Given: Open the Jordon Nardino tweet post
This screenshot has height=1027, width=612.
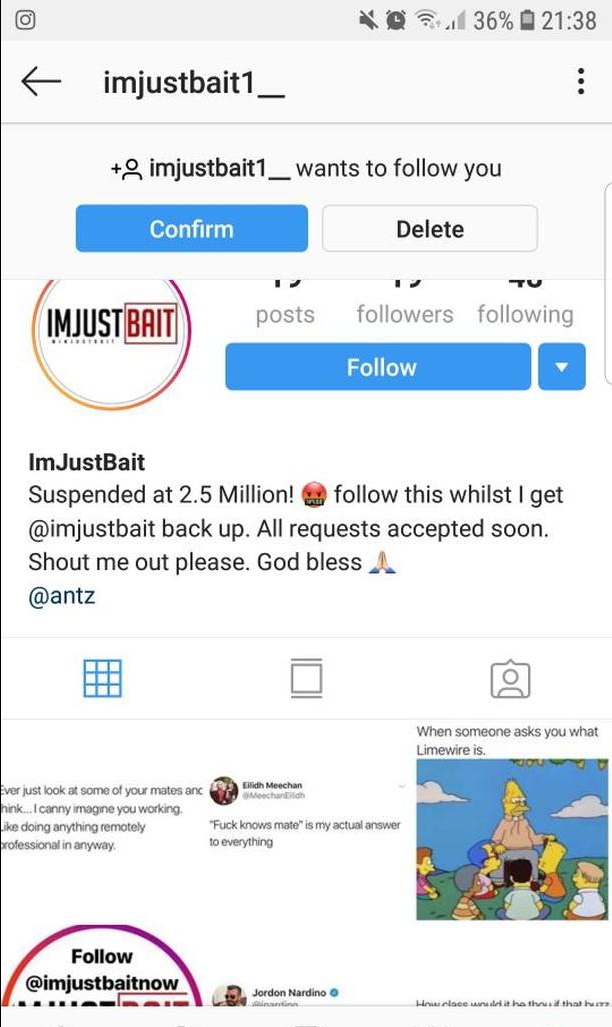Looking at the screenshot, I should pyautogui.click(x=305, y=990).
